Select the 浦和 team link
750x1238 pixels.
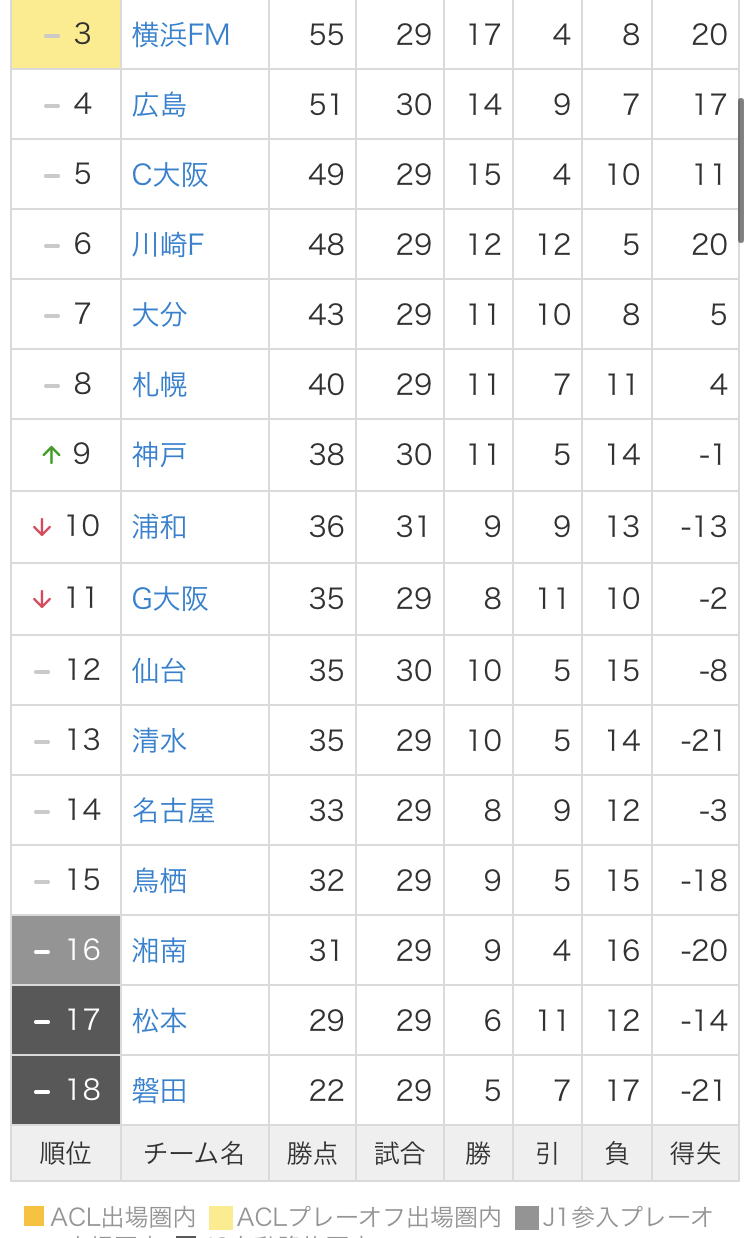pos(160,527)
